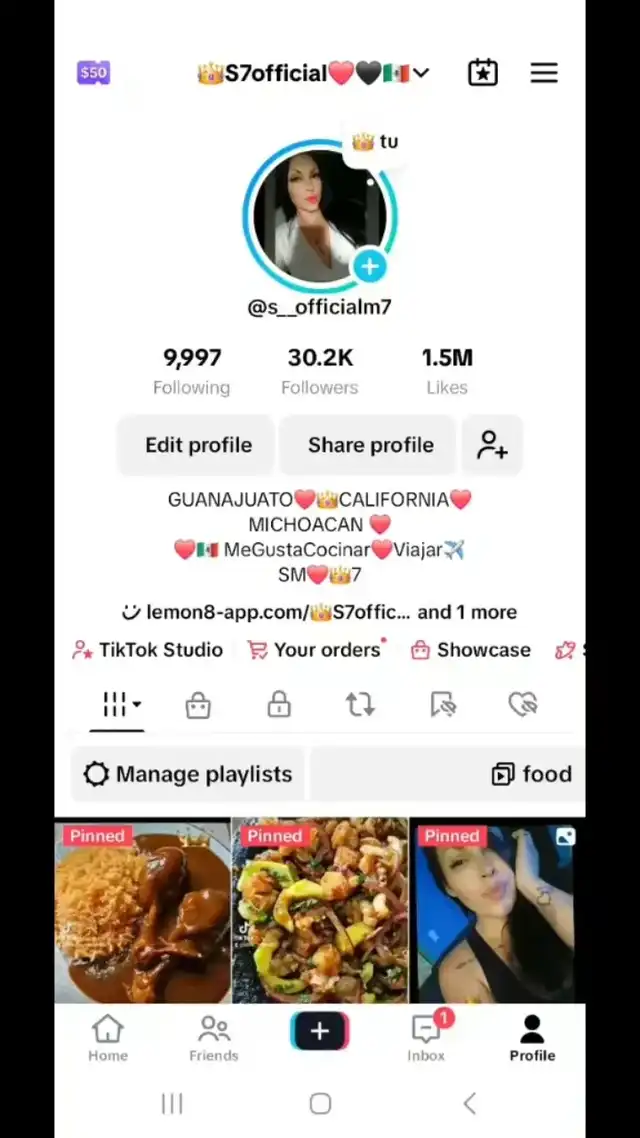This screenshot has width=640, height=1138.
Task: Switch to the reposts tab
Action: click(x=360, y=705)
